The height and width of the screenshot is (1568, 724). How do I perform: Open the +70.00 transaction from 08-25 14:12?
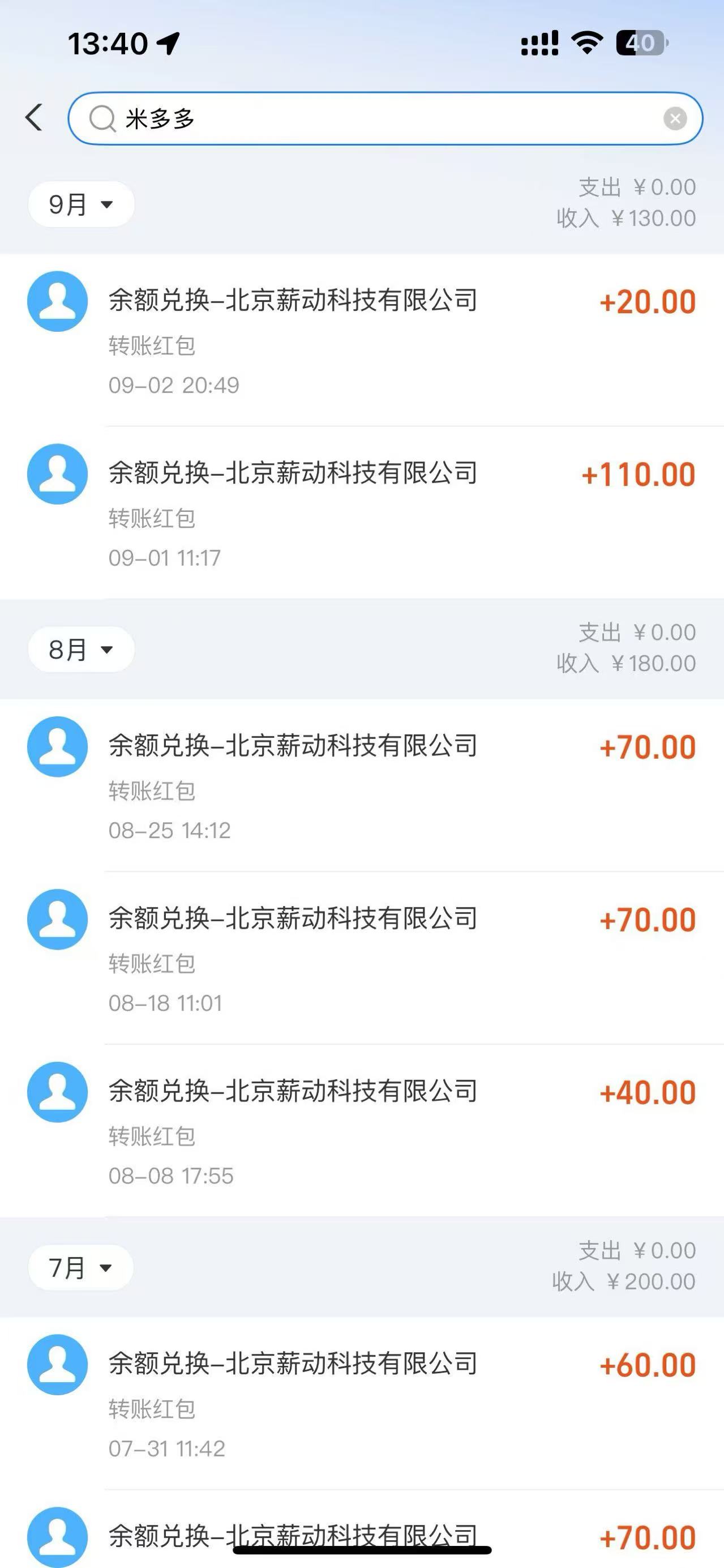[x=362, y=785]
